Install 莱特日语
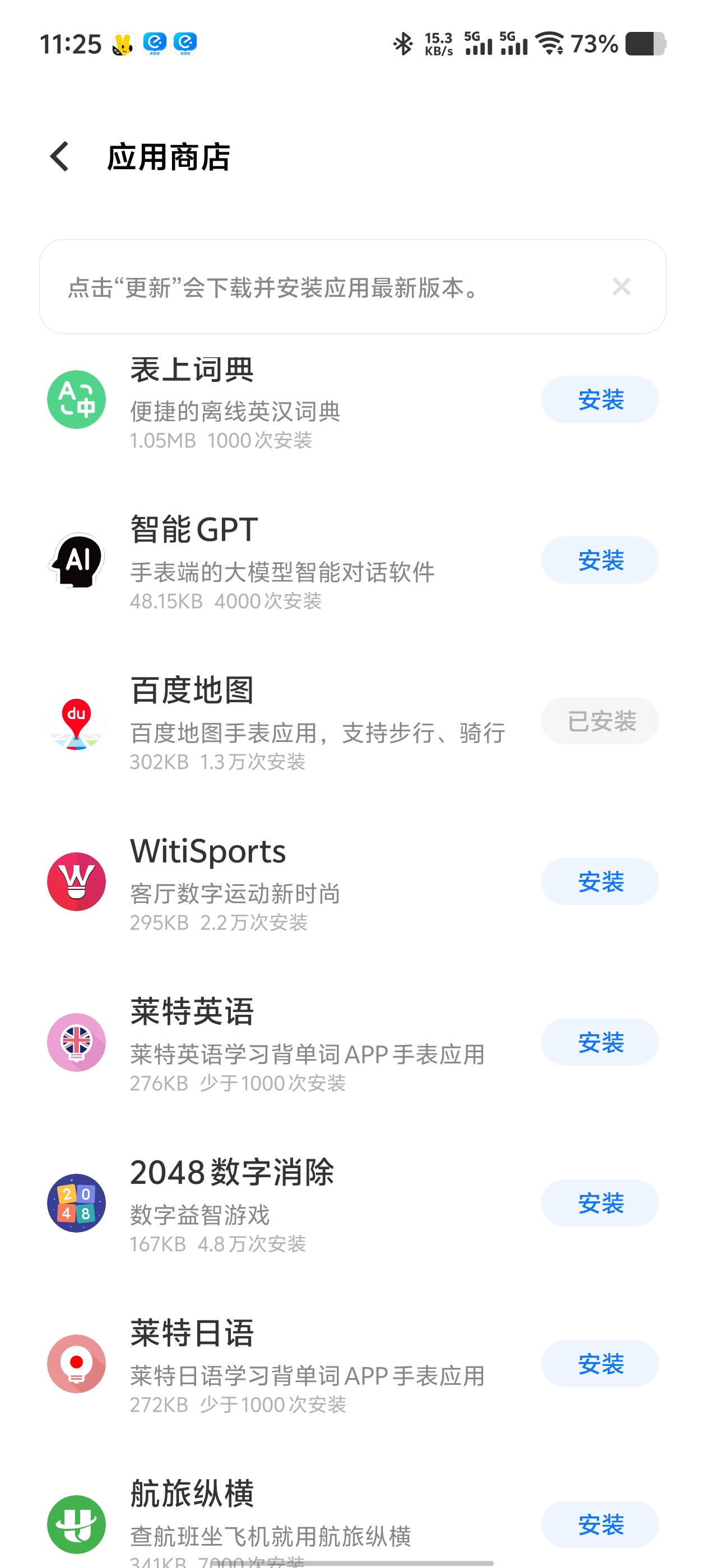The height and width of the screenshot is (1568, 706). click(600, 1364)
